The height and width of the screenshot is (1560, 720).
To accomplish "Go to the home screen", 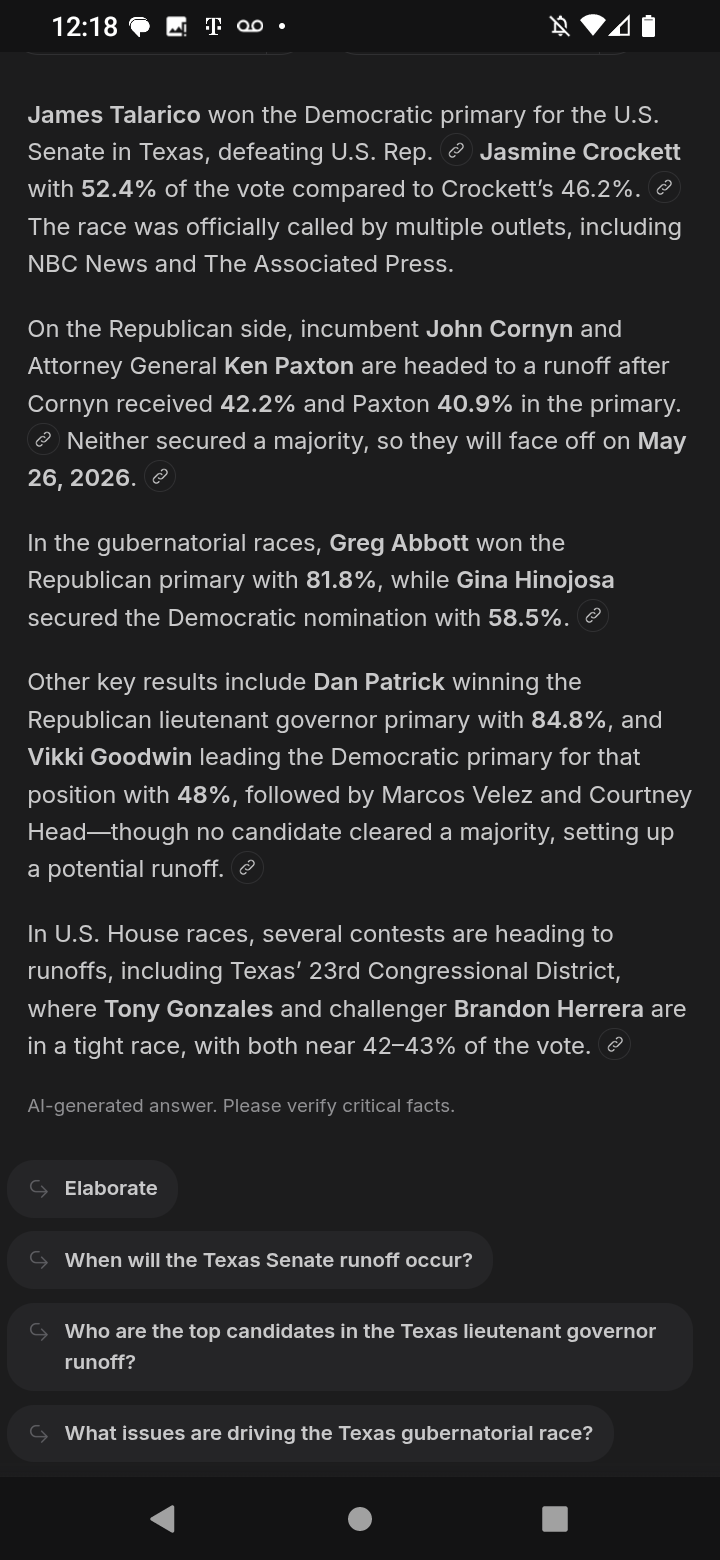I will coord(360,1519).
